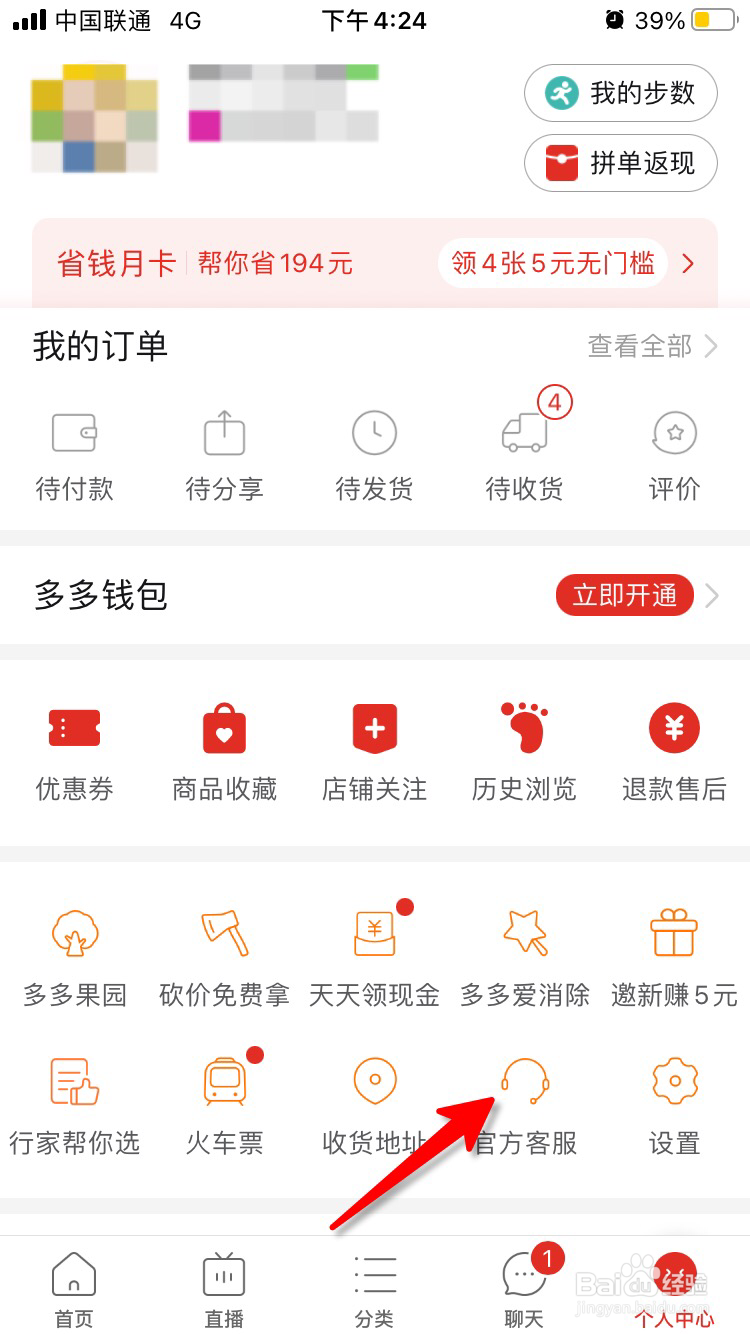Open 设置 settings
The image size is (750, 1334).
pyautogui.click(x=674, y=1106)
